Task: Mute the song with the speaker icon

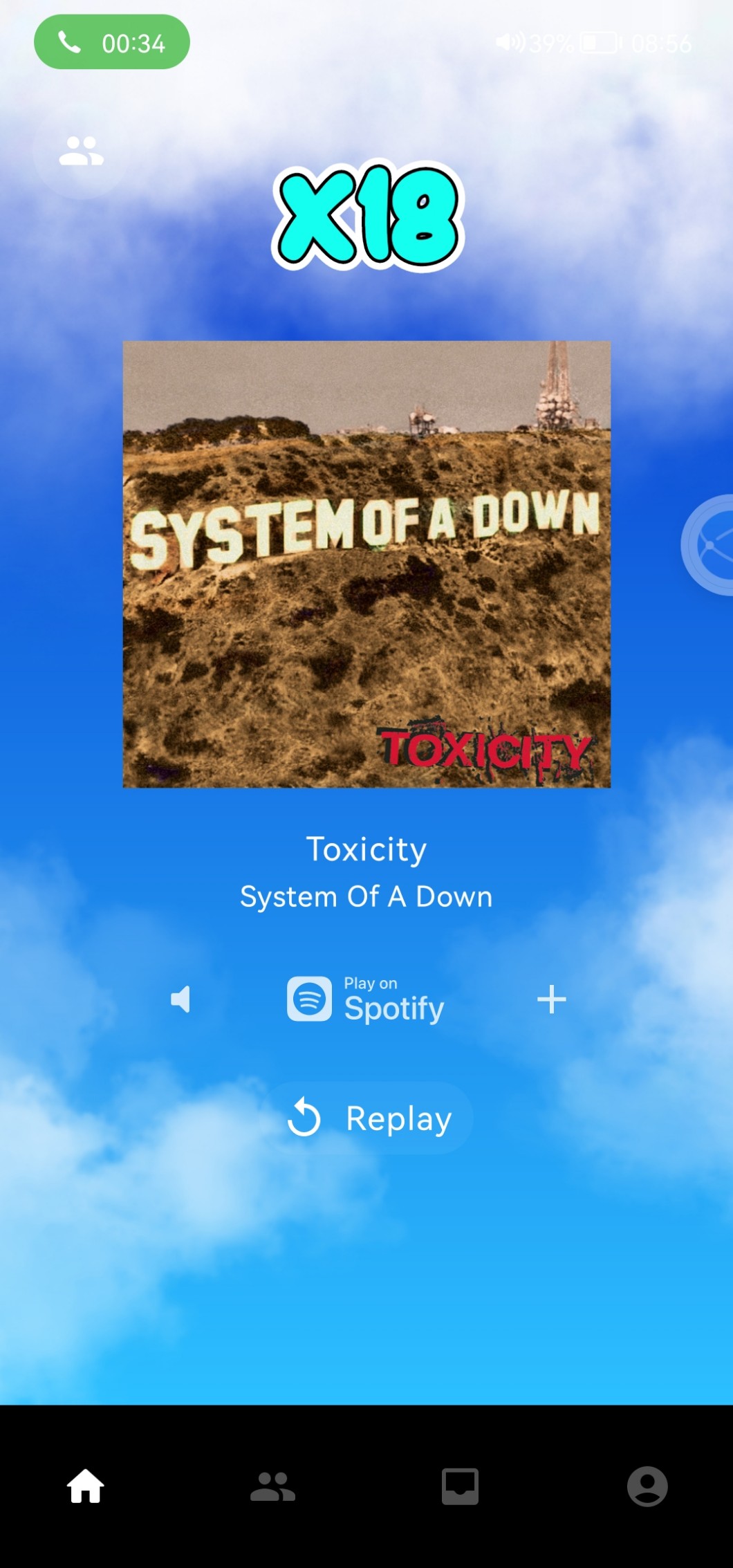Action: (x=180, y=999)
